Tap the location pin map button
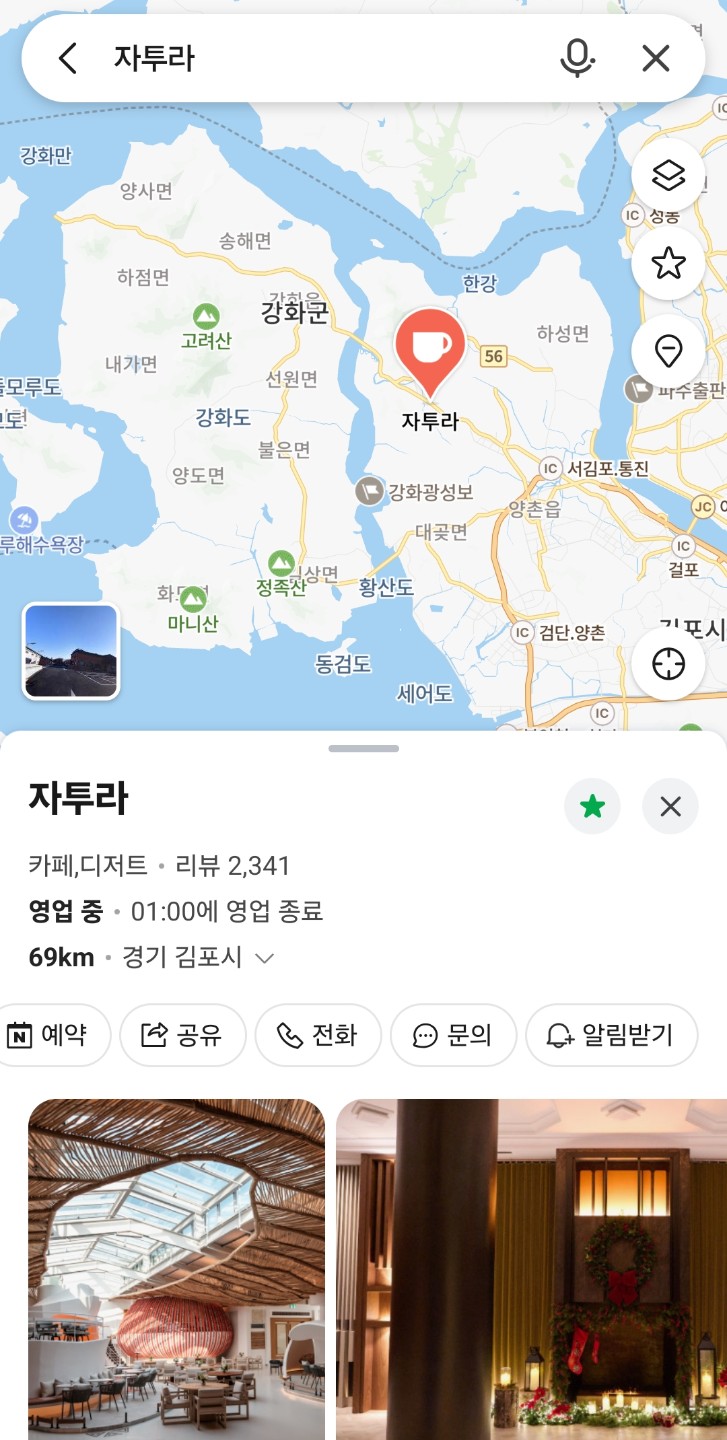The image size is (727, 1440). tap(667, 351)
